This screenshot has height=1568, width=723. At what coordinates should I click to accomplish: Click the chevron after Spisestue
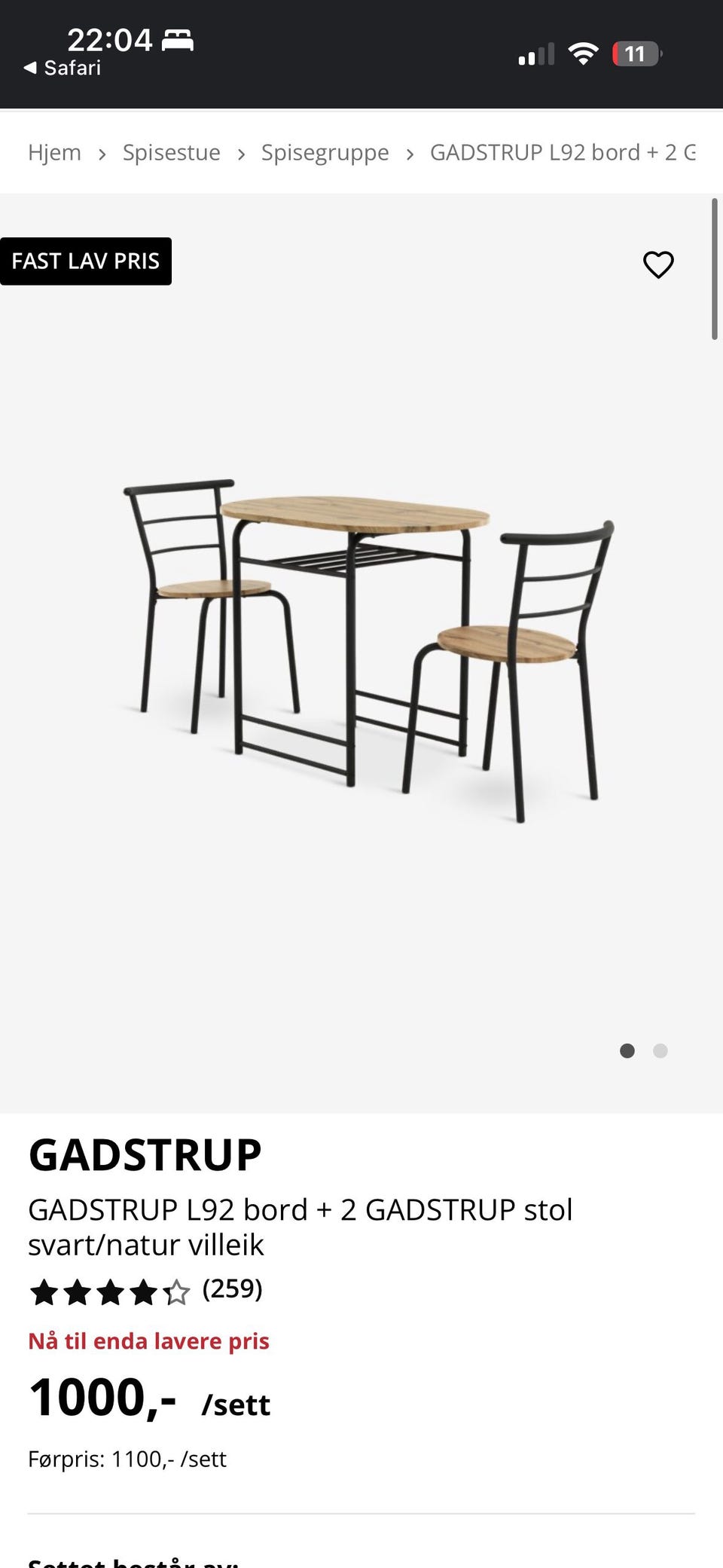coord(241,153)
